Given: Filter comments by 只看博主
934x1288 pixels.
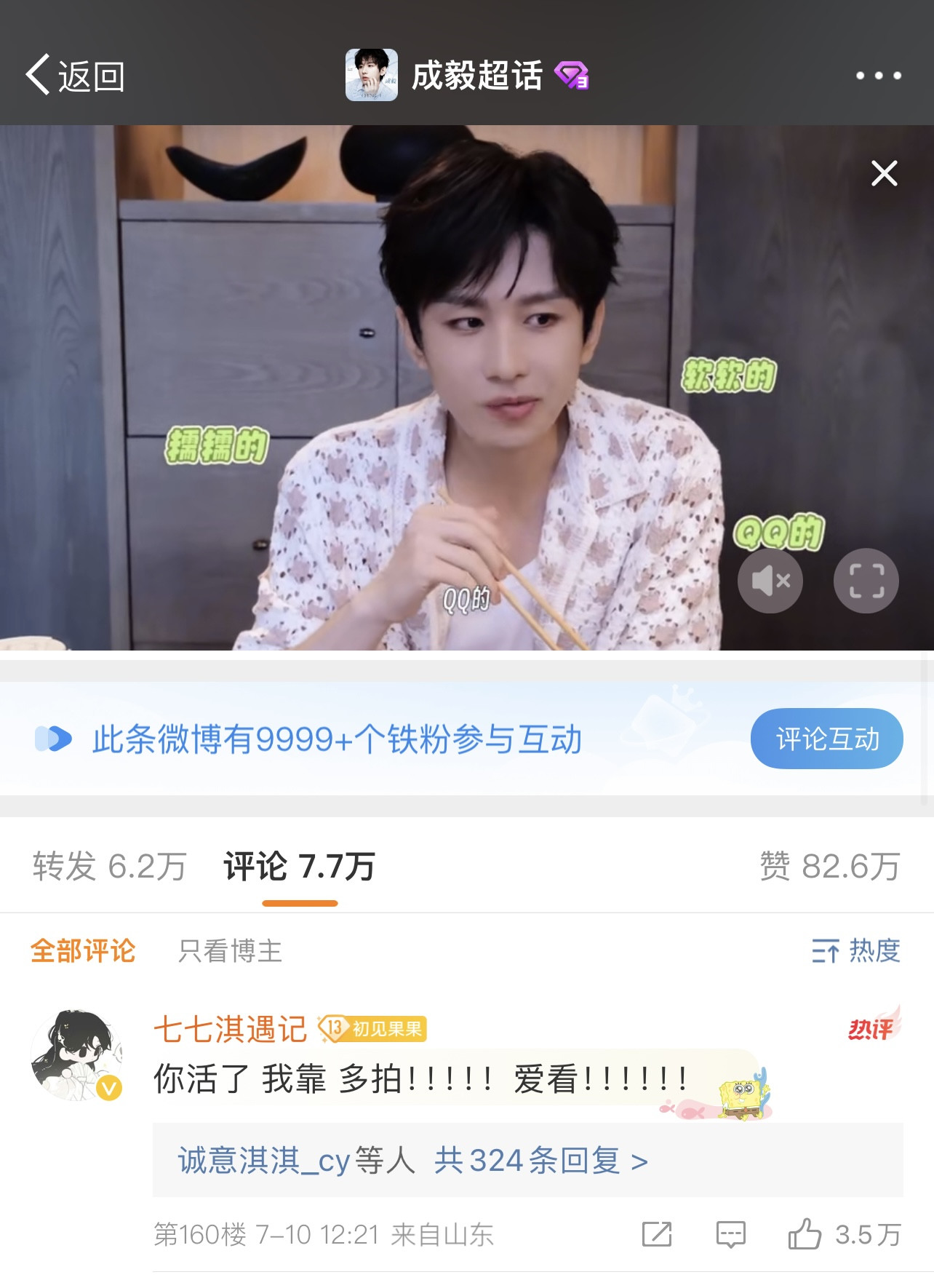Looking at the screenshot, I should point(230,950).
